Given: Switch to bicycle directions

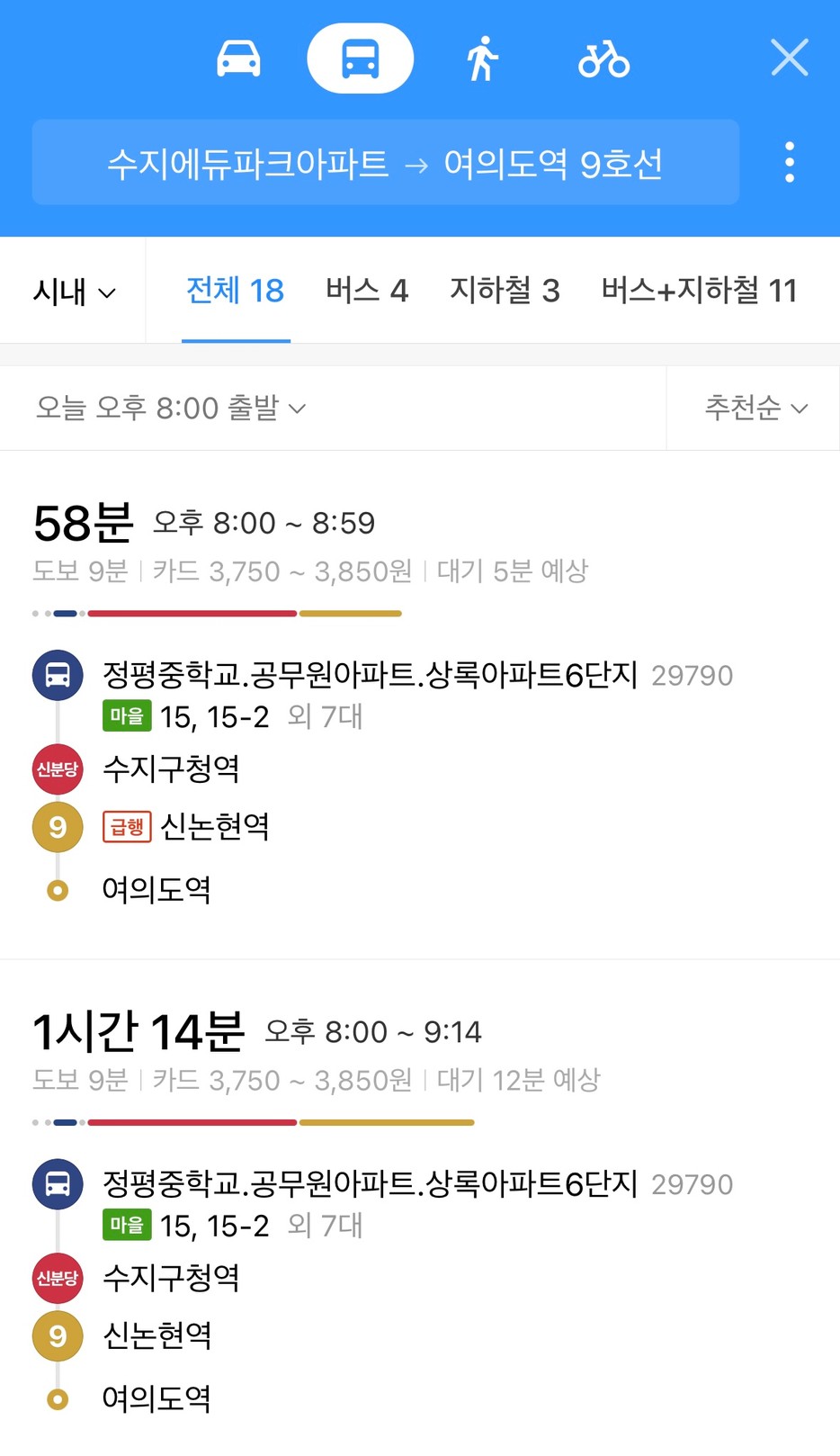Looking at the screenshot, I should pos(603,58).
